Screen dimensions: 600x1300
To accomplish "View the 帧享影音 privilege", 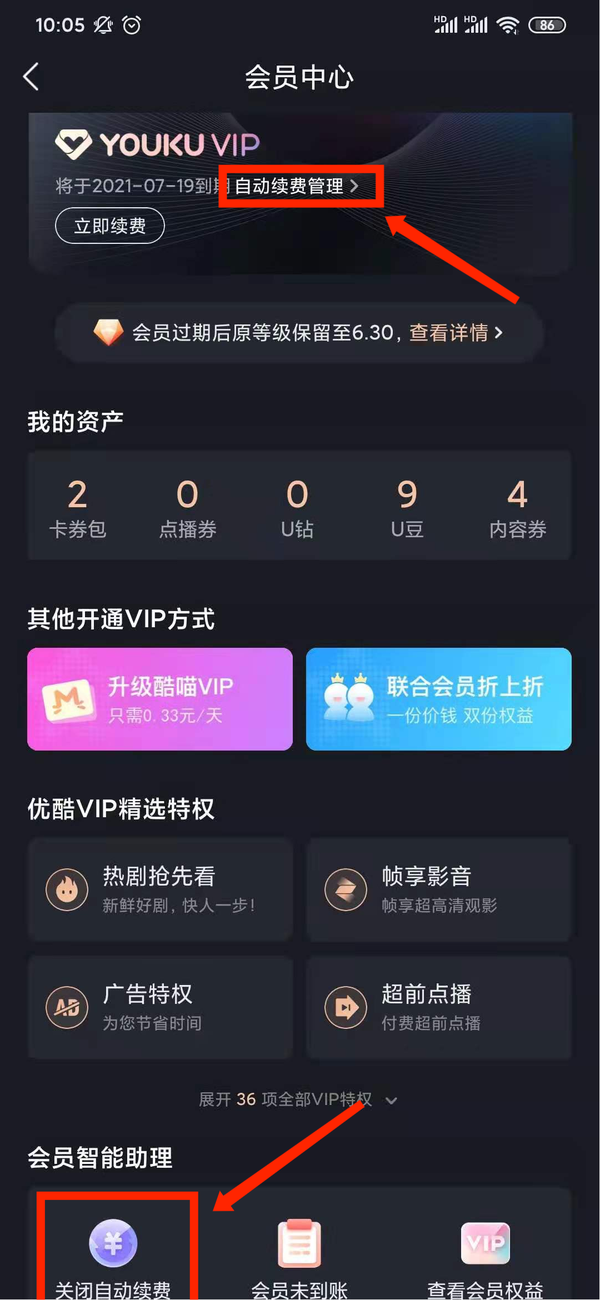I will click(x=438, y=889).
